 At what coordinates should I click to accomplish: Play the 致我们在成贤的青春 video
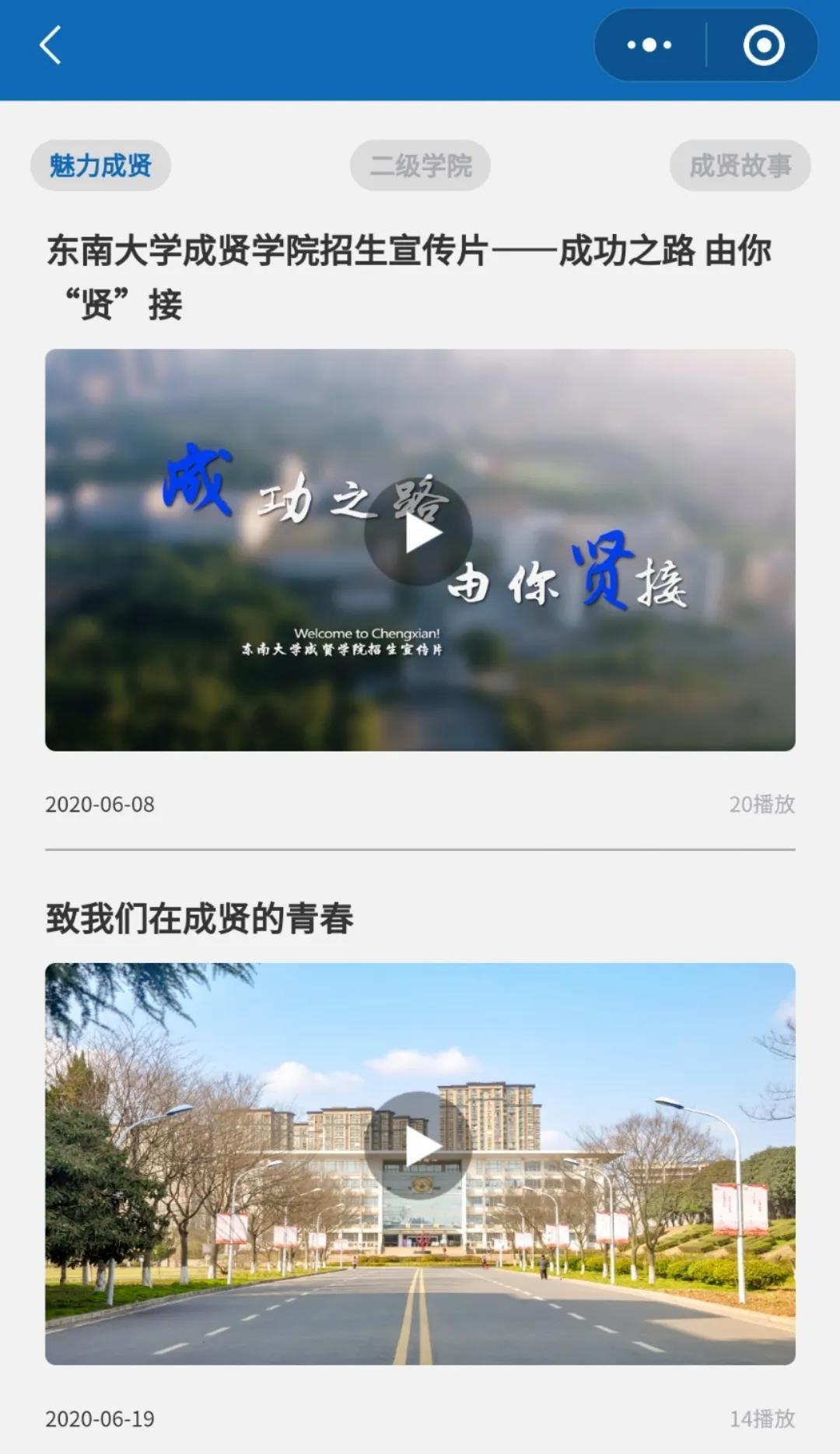pos(419,1146)
